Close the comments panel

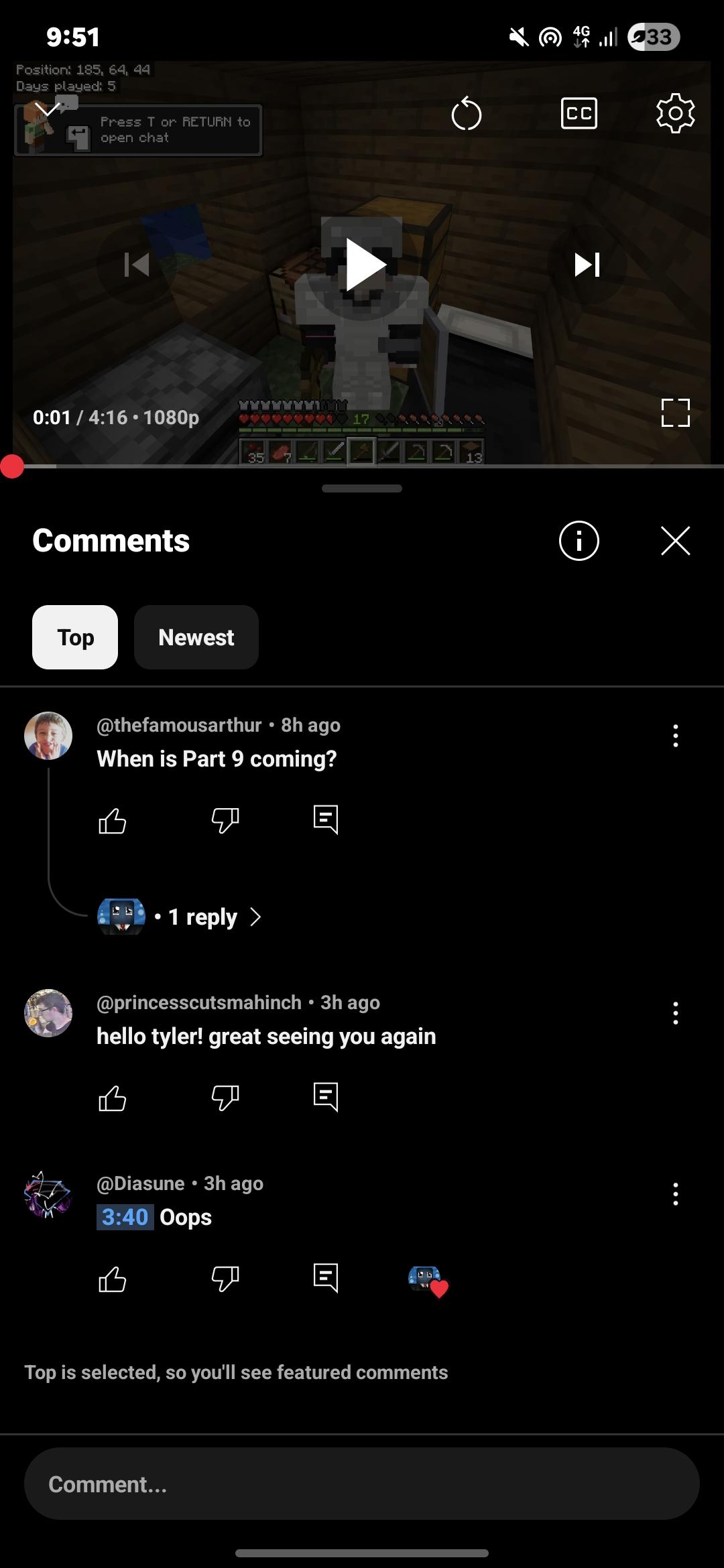[x=675, y=541]
